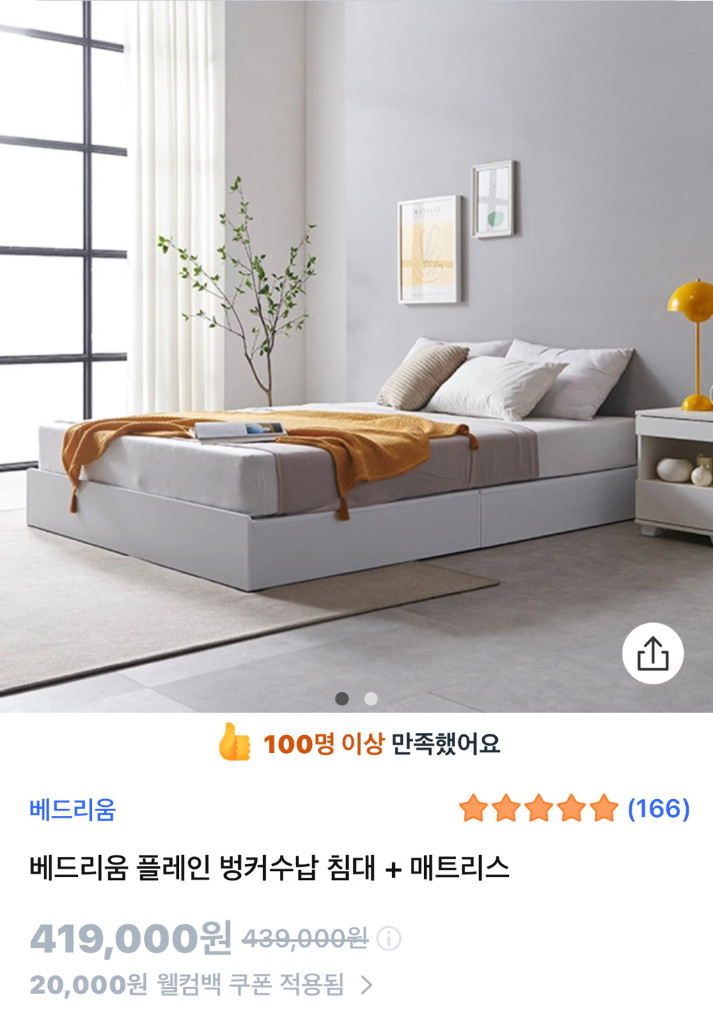Viewport: 713px width, 1024px height.
Task: Open the 베드리움 brand link
Action: pos(72,809)
